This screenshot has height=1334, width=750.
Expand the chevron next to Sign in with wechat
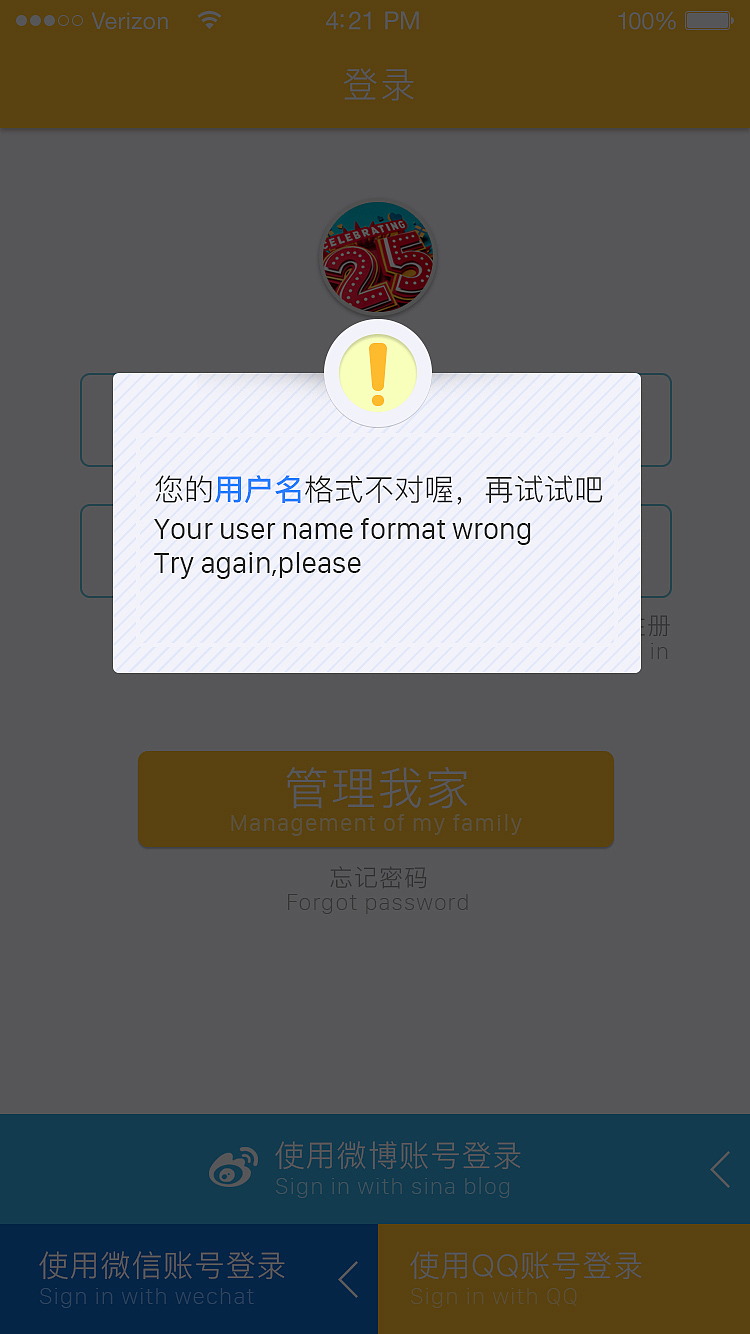pos(347,1279)
